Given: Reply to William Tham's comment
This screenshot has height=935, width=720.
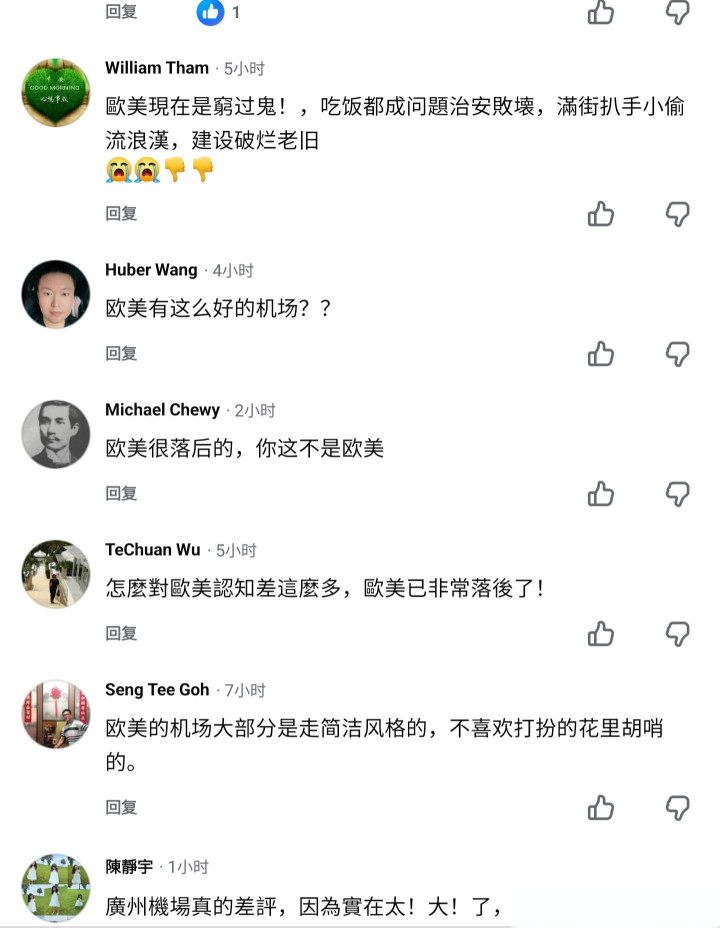Looking at the screenshot, I should point(121,213).
